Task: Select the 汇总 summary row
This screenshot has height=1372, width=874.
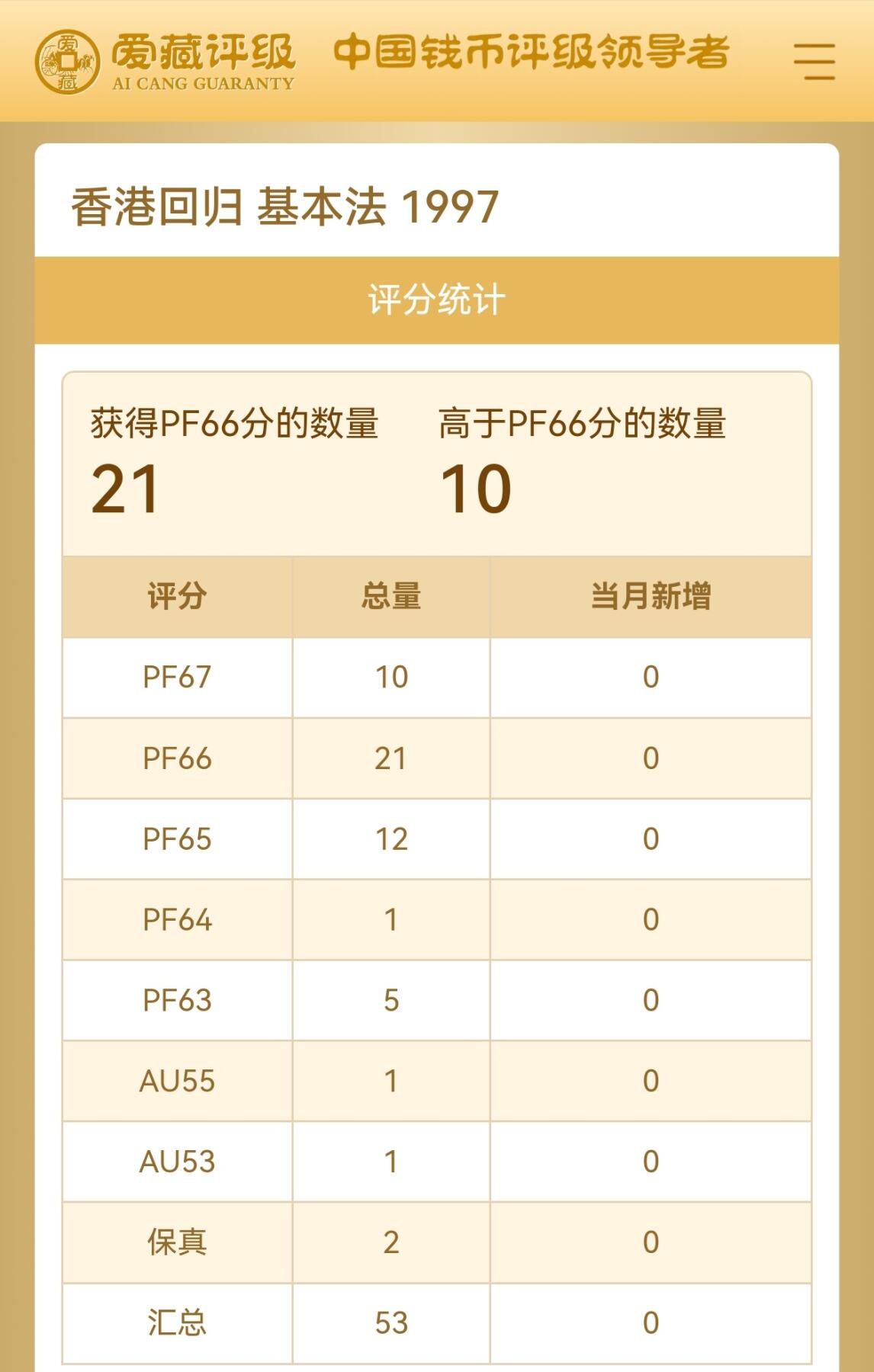Action: coord(177,1322)
